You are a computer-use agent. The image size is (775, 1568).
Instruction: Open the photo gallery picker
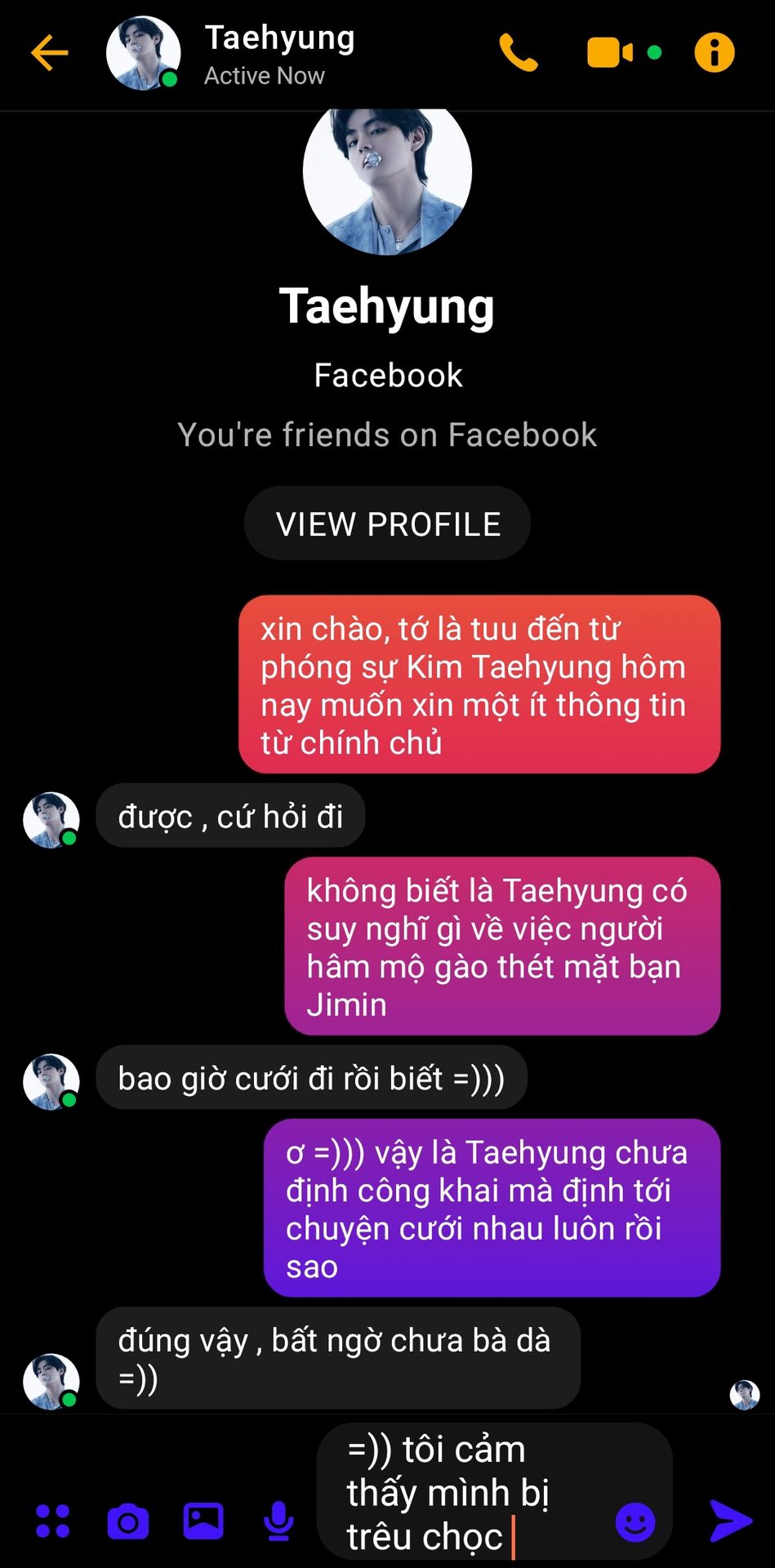(x=203, y=1521)
